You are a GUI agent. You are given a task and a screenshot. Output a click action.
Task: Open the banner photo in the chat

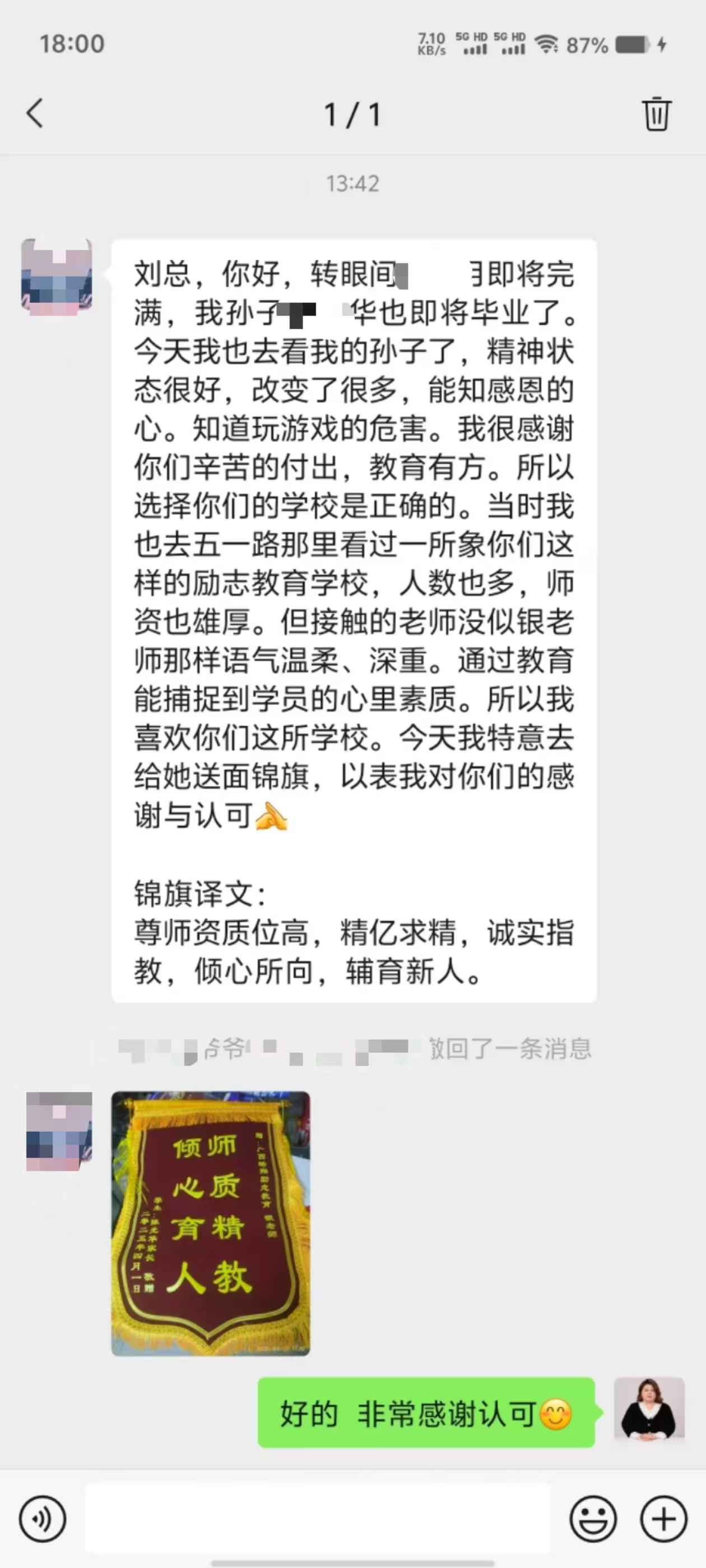coord(210,1224)
